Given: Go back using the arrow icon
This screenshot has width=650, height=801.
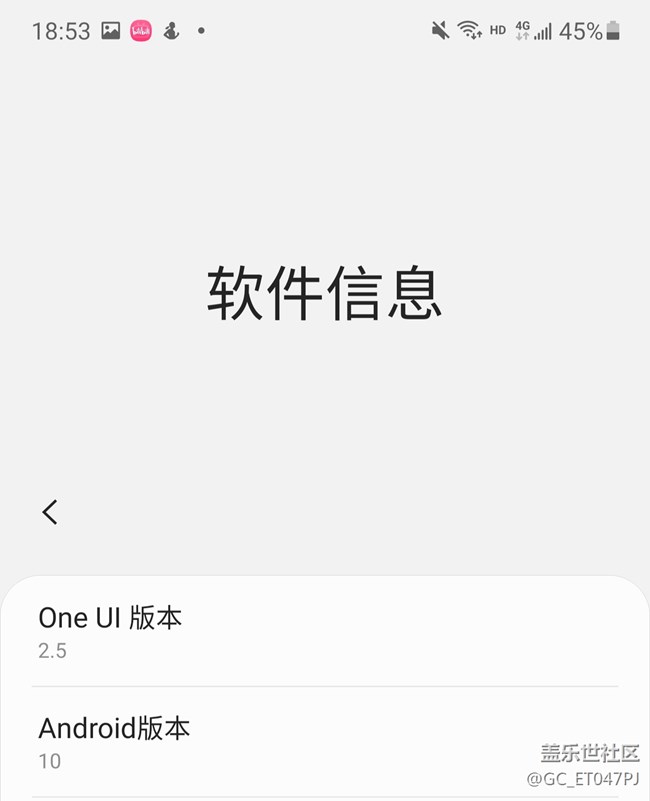Looking at the screenshot, I should click(x=50, y=512).
